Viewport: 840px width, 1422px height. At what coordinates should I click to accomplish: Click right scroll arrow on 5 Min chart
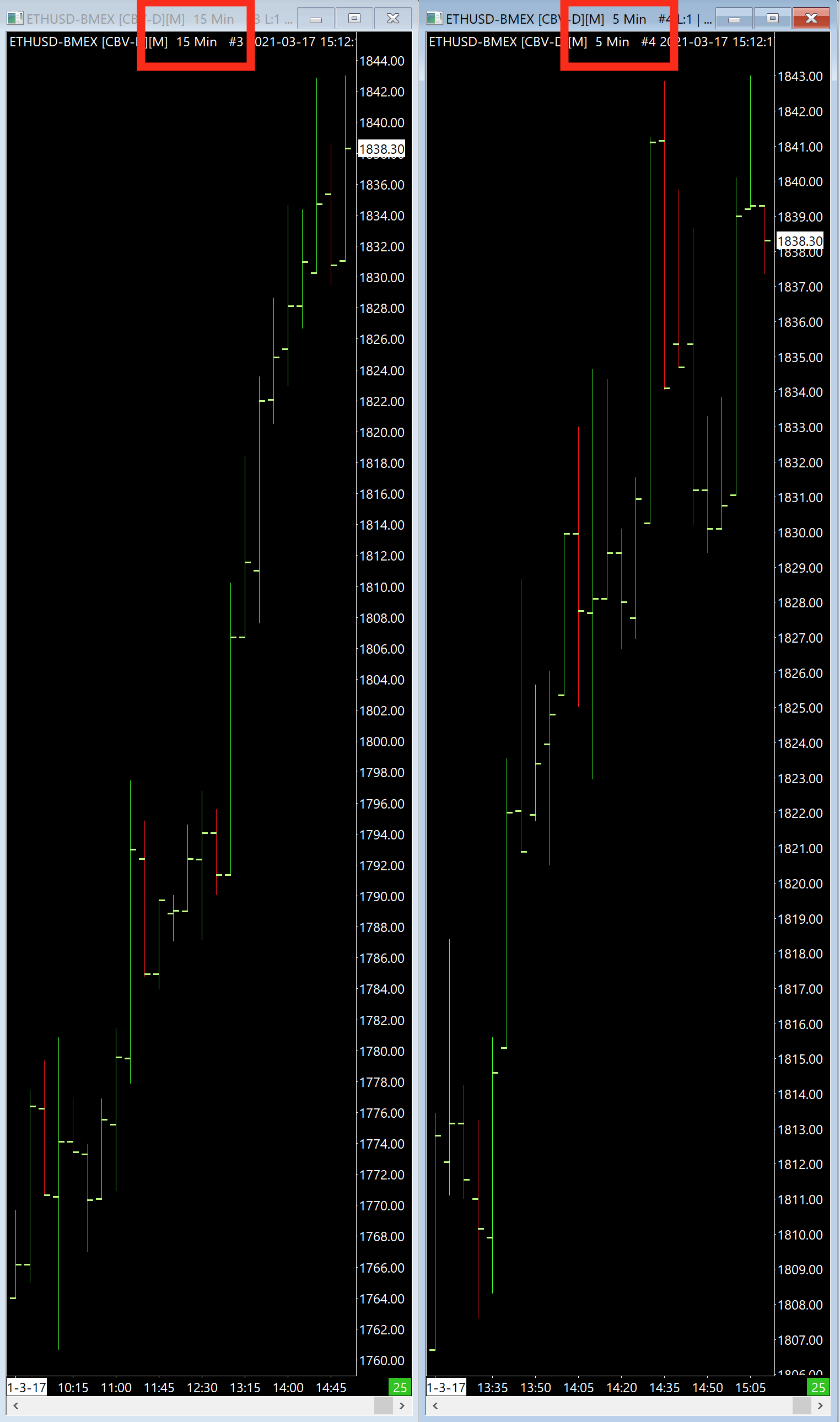820,1405
